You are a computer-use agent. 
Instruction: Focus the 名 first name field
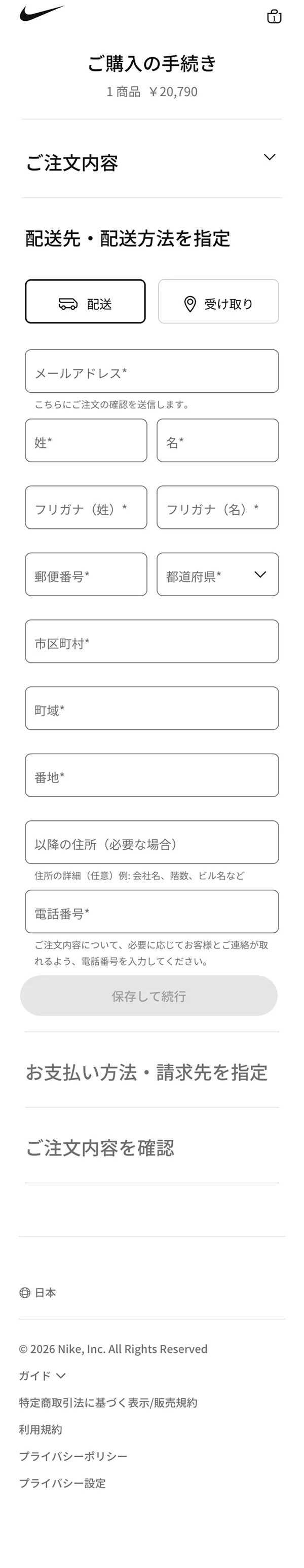(x=217, y=441)
